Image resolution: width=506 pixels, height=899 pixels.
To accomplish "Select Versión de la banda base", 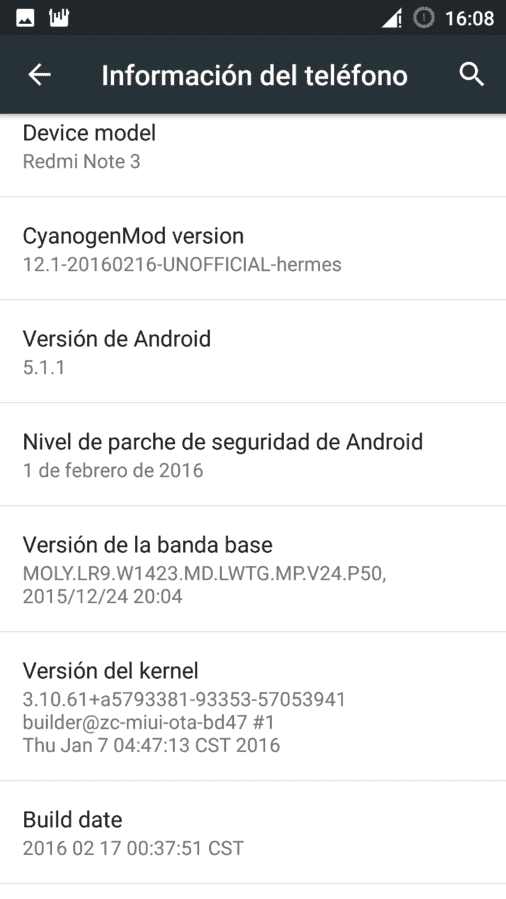I will pos(253,569).
